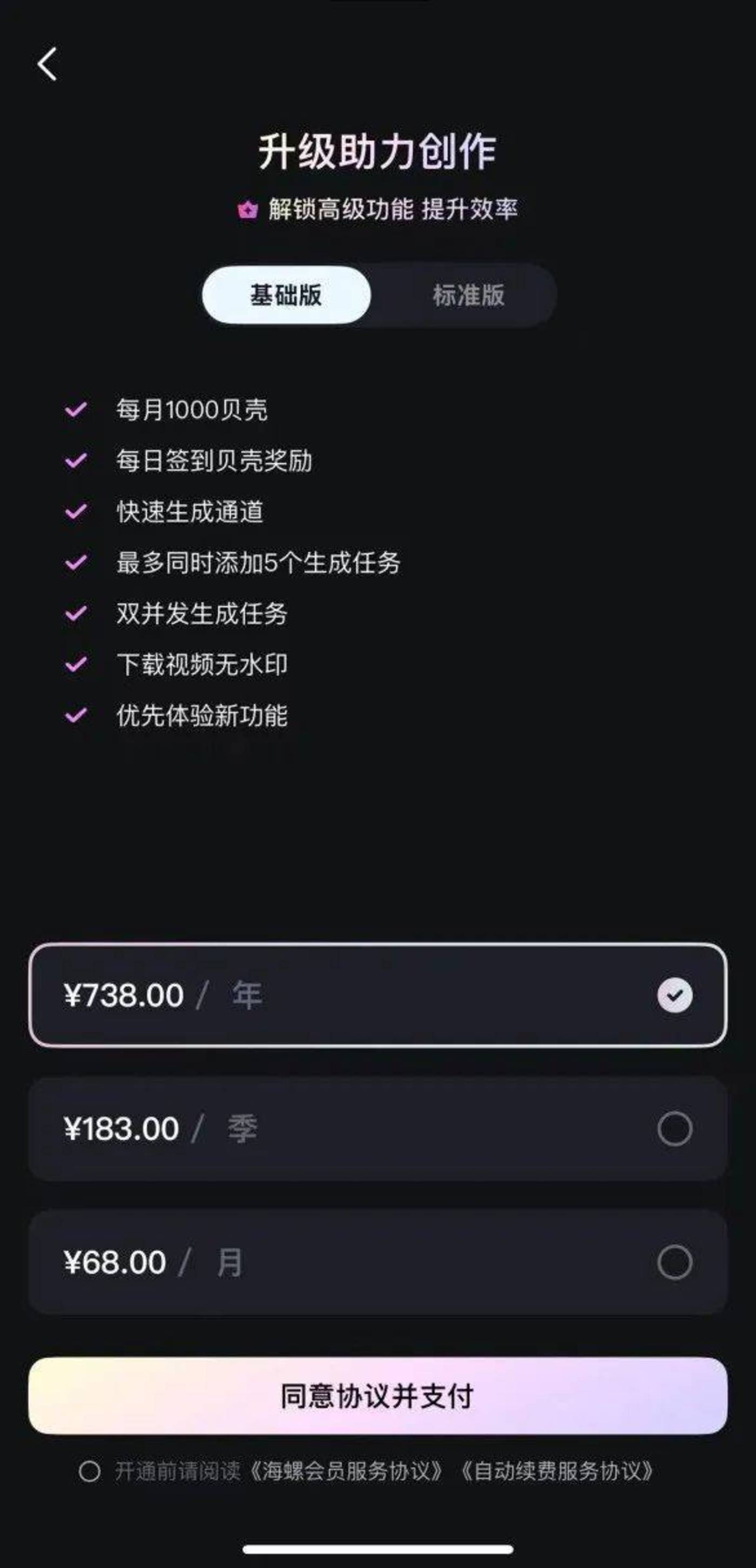Open 《海螺会员服务协议》 link

tap(346, 1472)
